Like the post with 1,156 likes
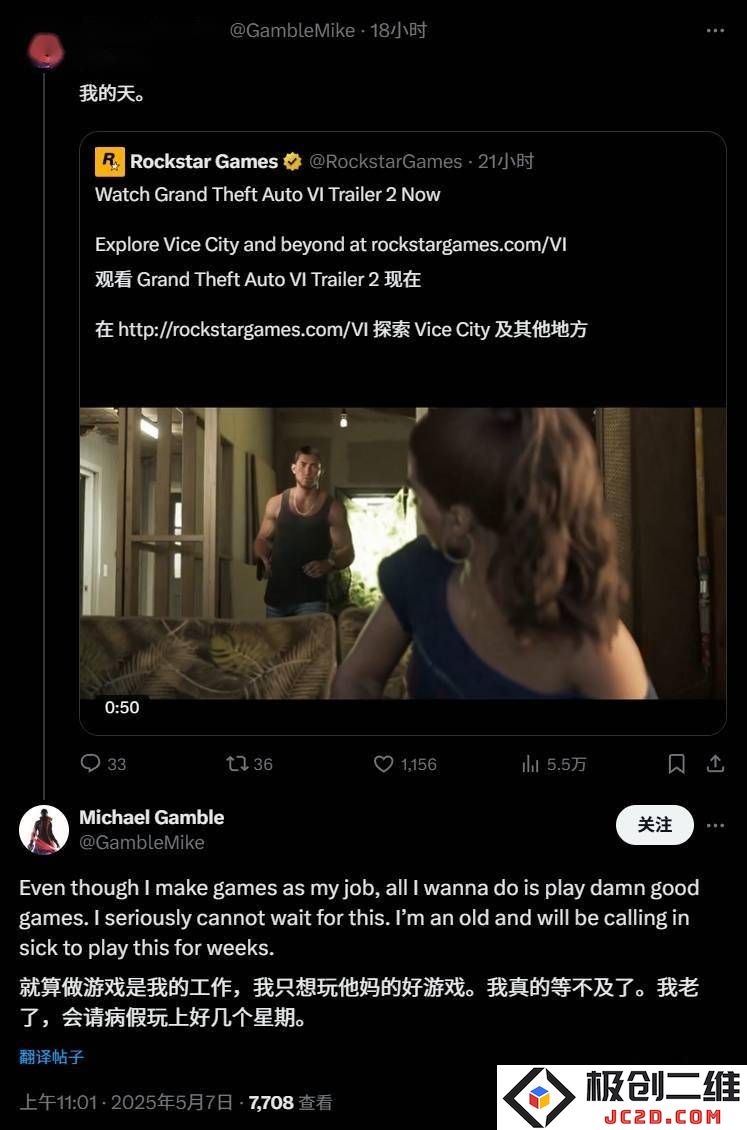The width and height of the screenshot is (747, 1130). coord(384,764)
